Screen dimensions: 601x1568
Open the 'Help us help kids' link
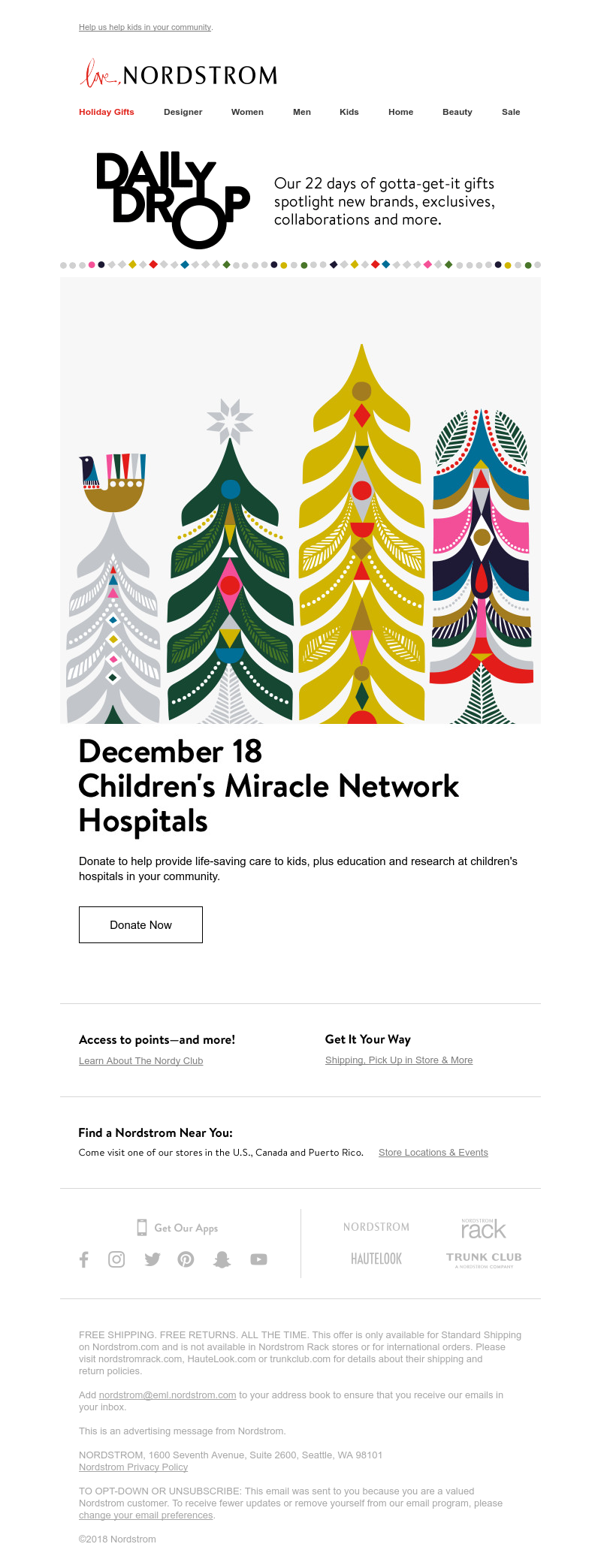145,27
